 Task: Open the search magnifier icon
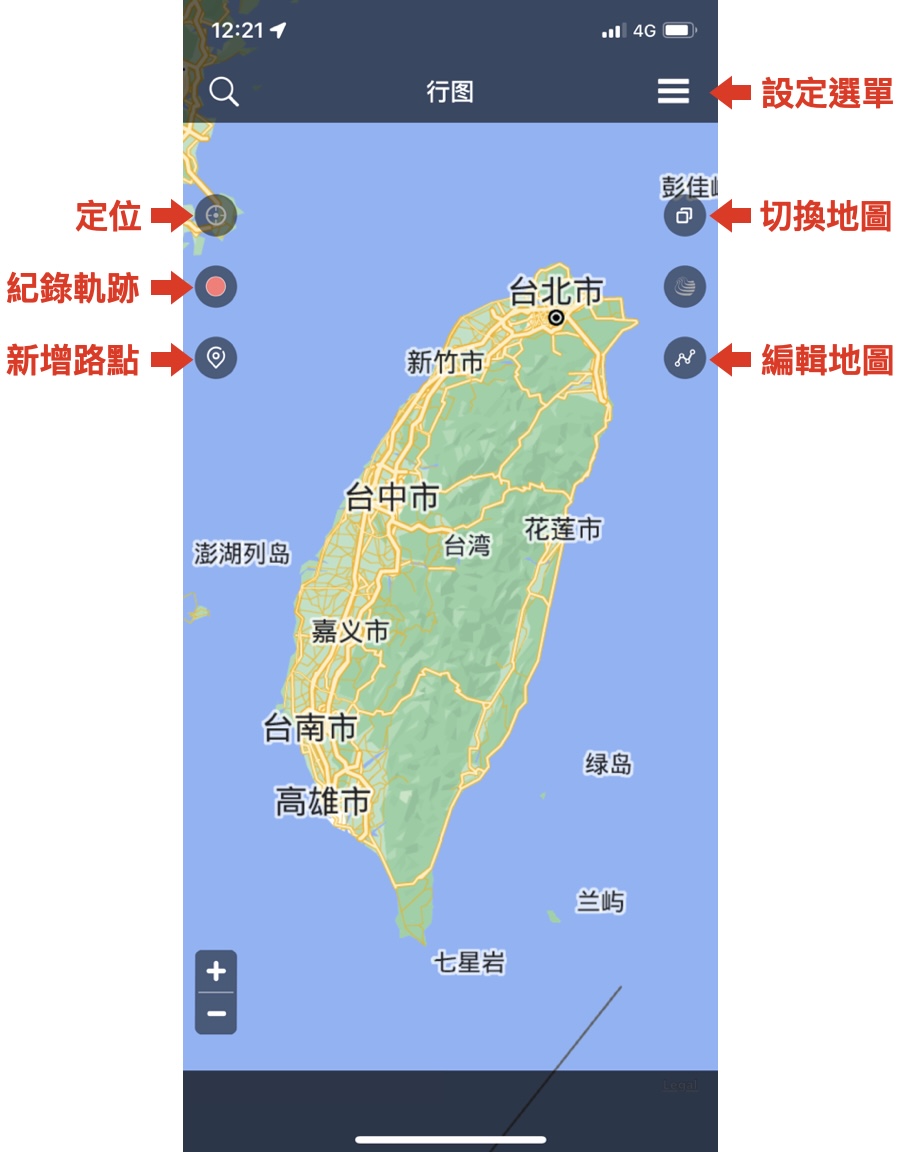(x=224, y=91)
